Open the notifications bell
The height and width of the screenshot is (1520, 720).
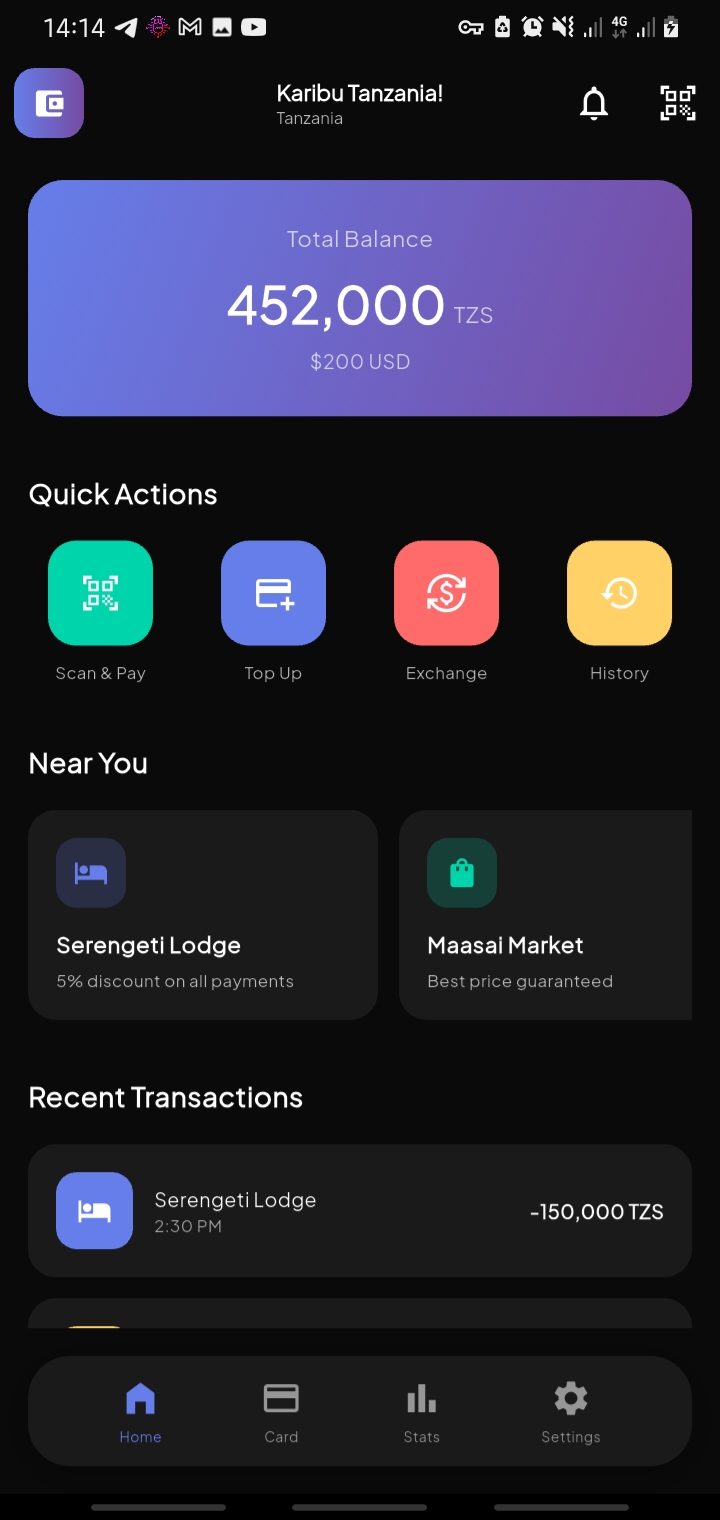(594, 104)
